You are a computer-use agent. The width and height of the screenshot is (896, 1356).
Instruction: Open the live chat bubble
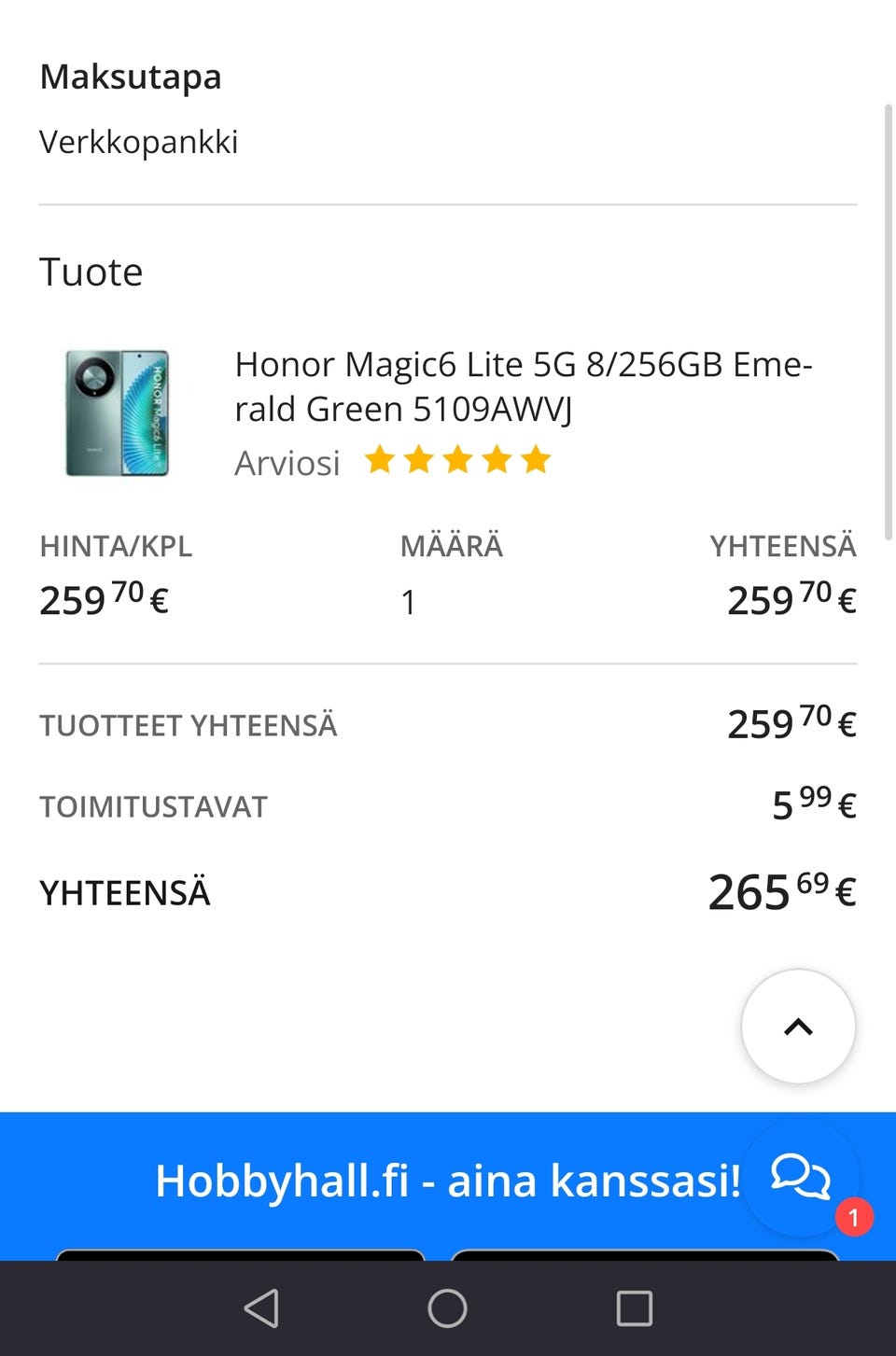801,1176
